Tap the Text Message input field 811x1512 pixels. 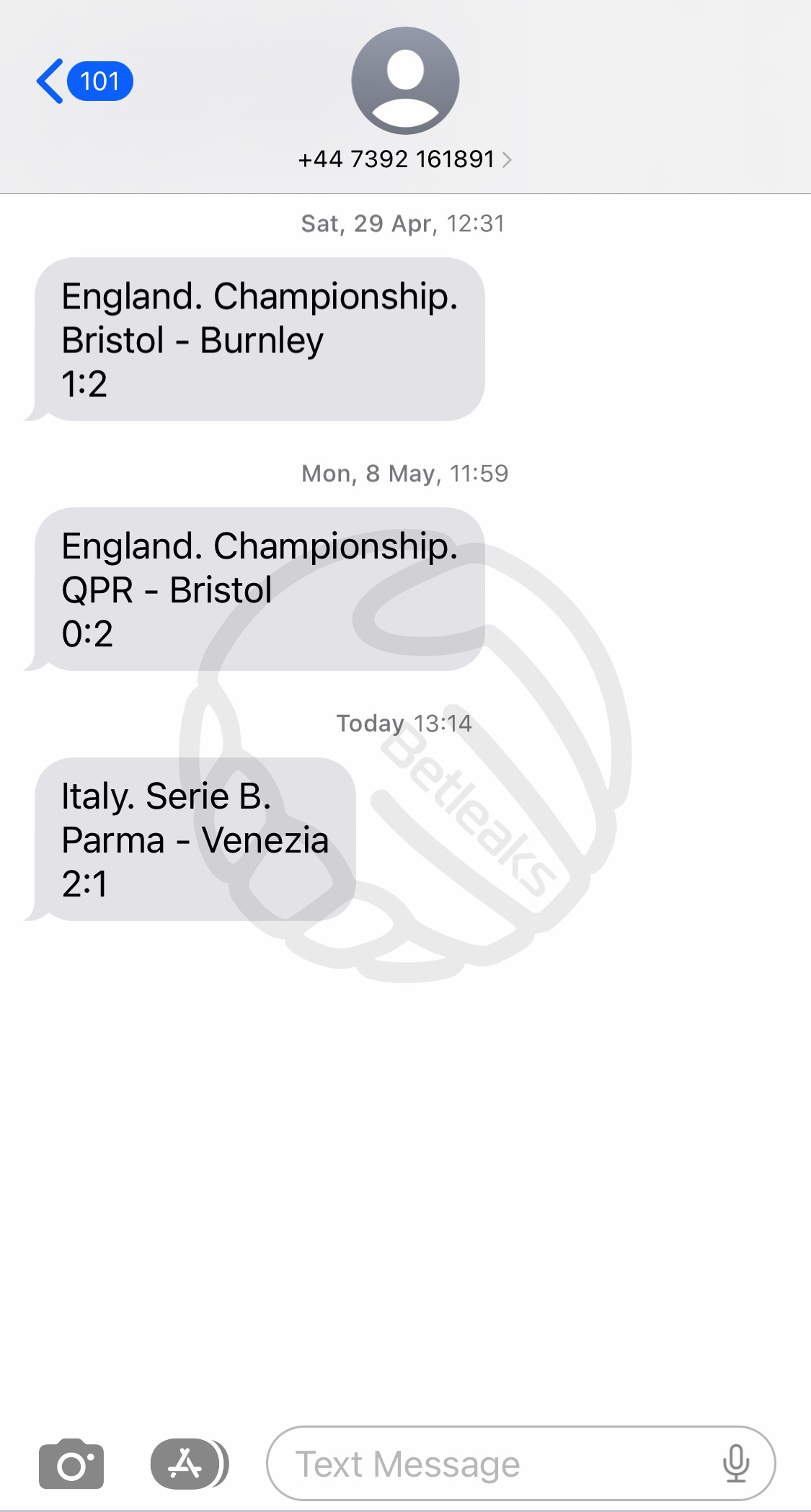click(x=520, y=1464)
